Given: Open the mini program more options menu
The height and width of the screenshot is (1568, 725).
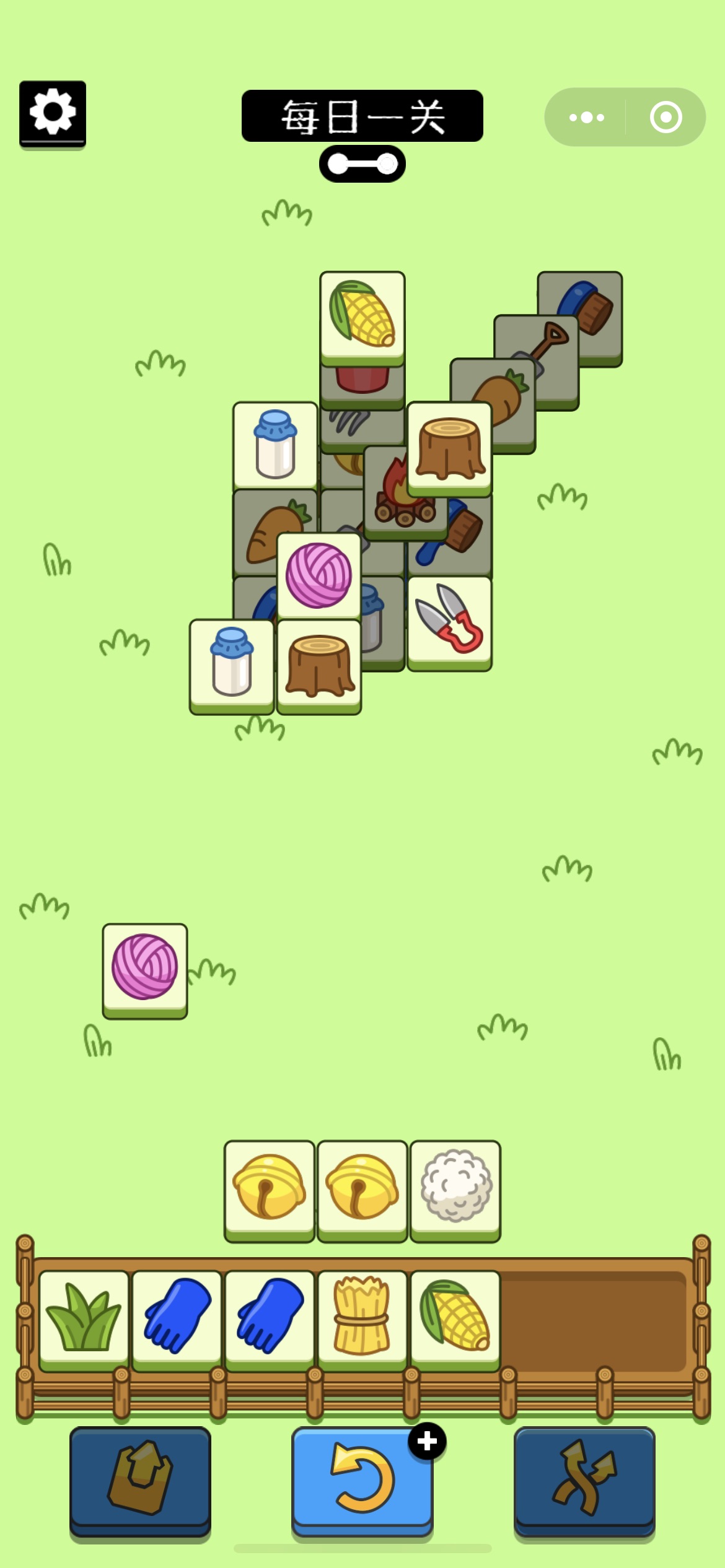Looking at the screenshot, I should 586,117.
